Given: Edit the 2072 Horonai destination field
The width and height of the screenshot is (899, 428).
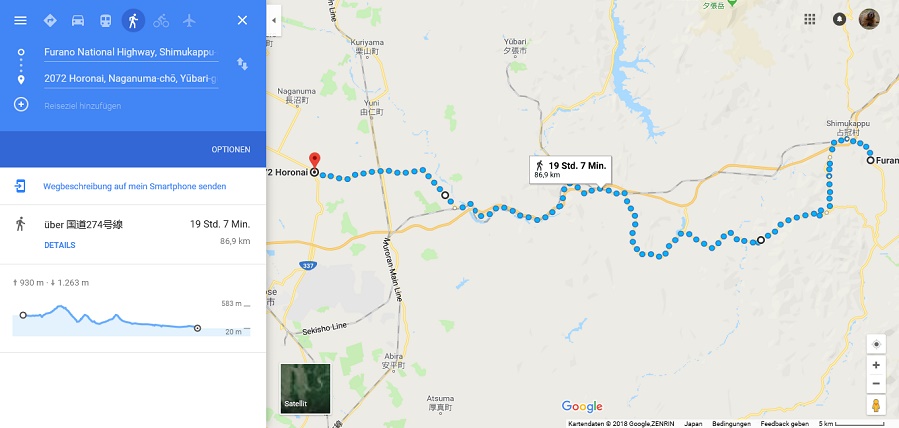Looking at the screenshot, I should coord(128,79).
